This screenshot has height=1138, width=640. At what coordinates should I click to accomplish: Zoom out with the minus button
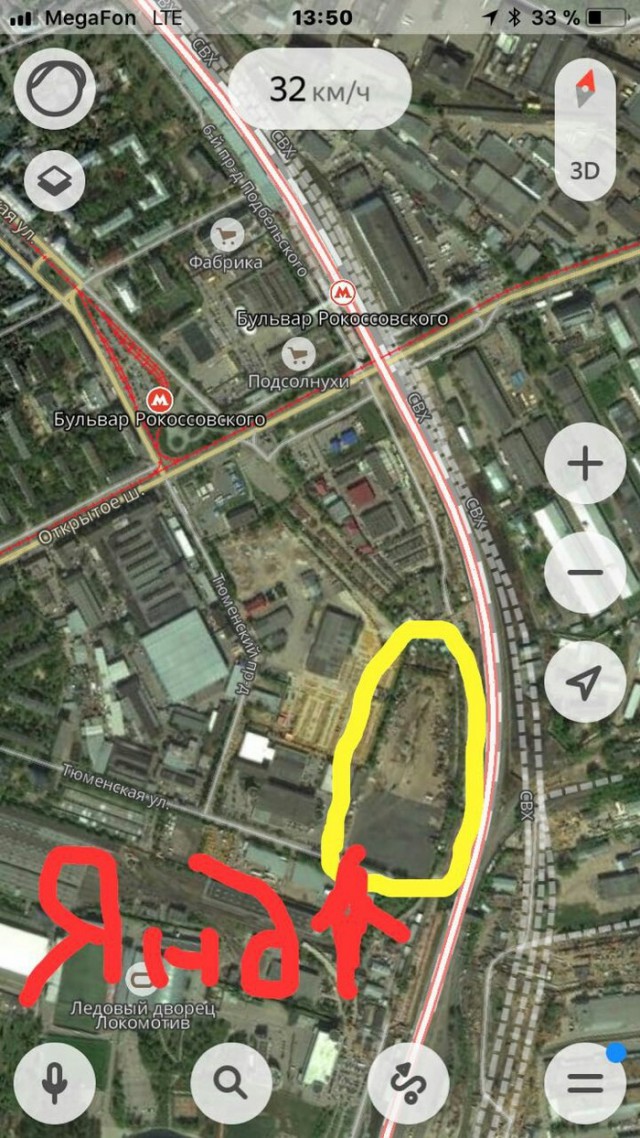pos(585,572)
